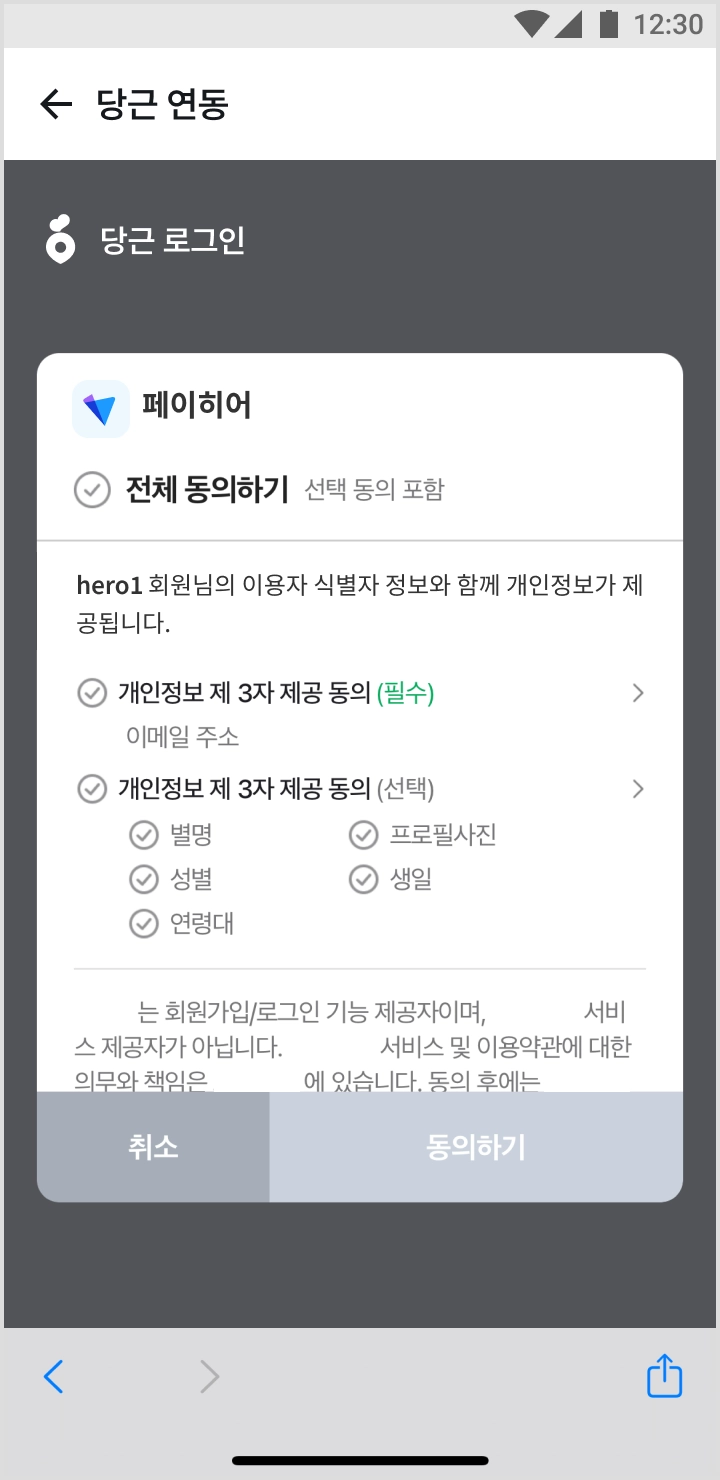Expand details of the 선택 consent item
Screen dimensions: 720x1480
(638, 789)
